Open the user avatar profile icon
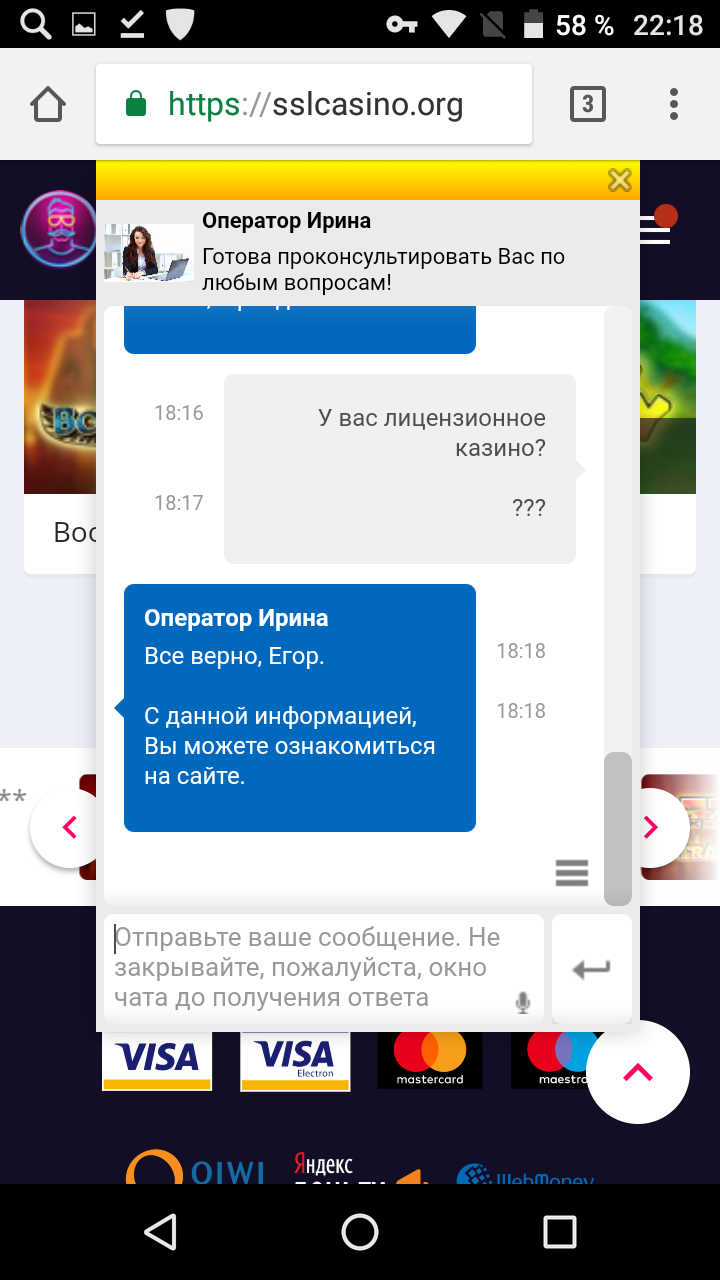The width and height of the screenshot is (720, 1280). (x=58, y=229)
